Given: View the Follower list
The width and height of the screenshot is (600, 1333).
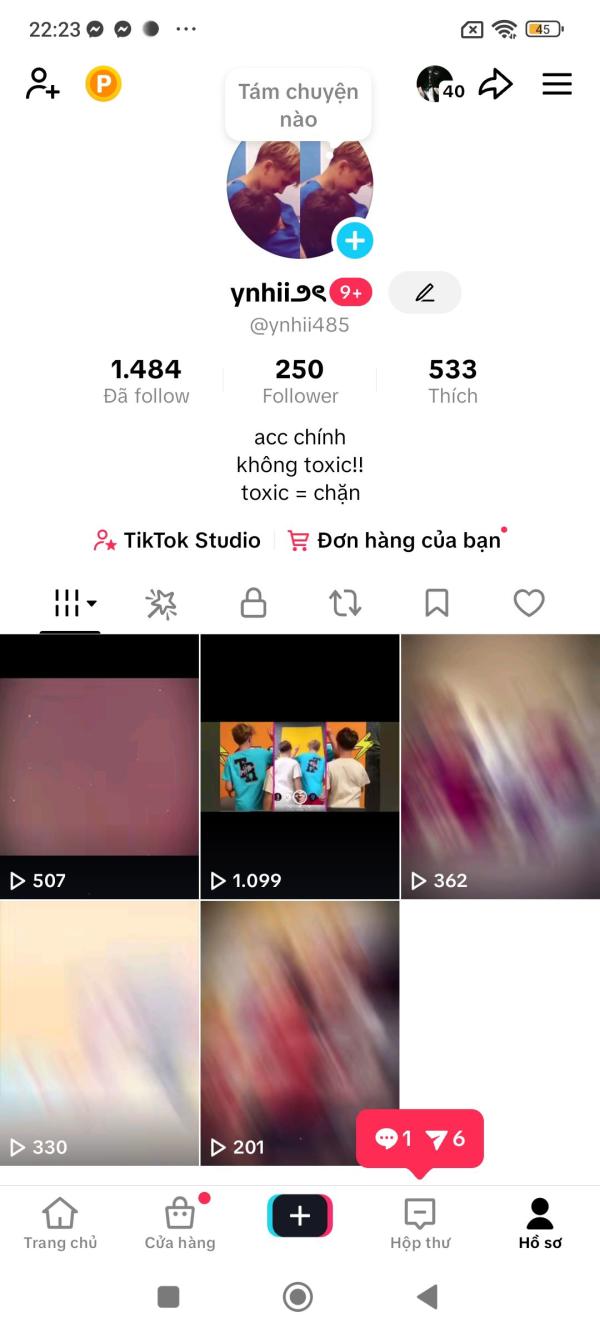Looking at the screenshot, I should [300, 381].
